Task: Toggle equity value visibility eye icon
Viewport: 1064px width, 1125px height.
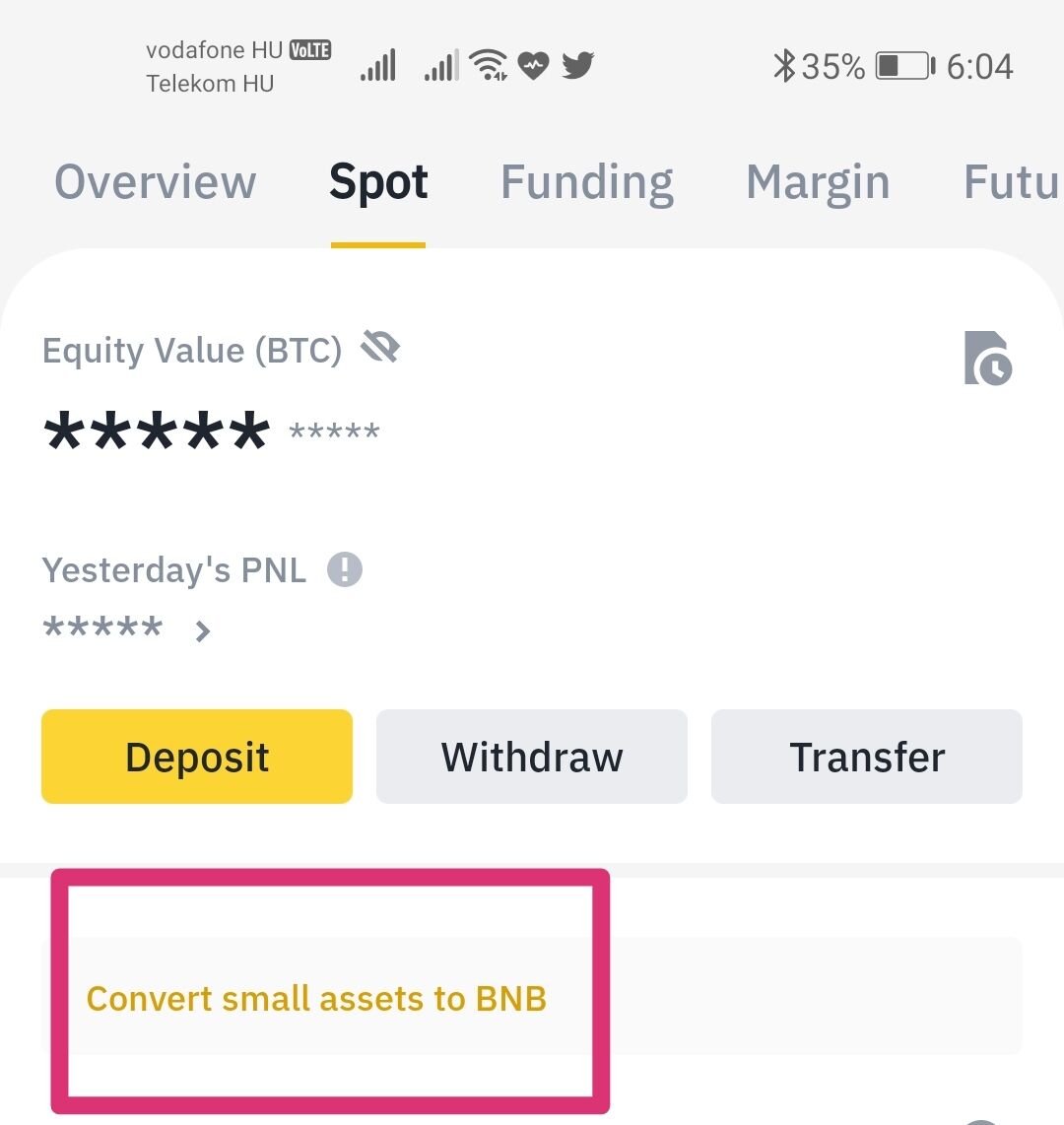Action: (380, 348)
